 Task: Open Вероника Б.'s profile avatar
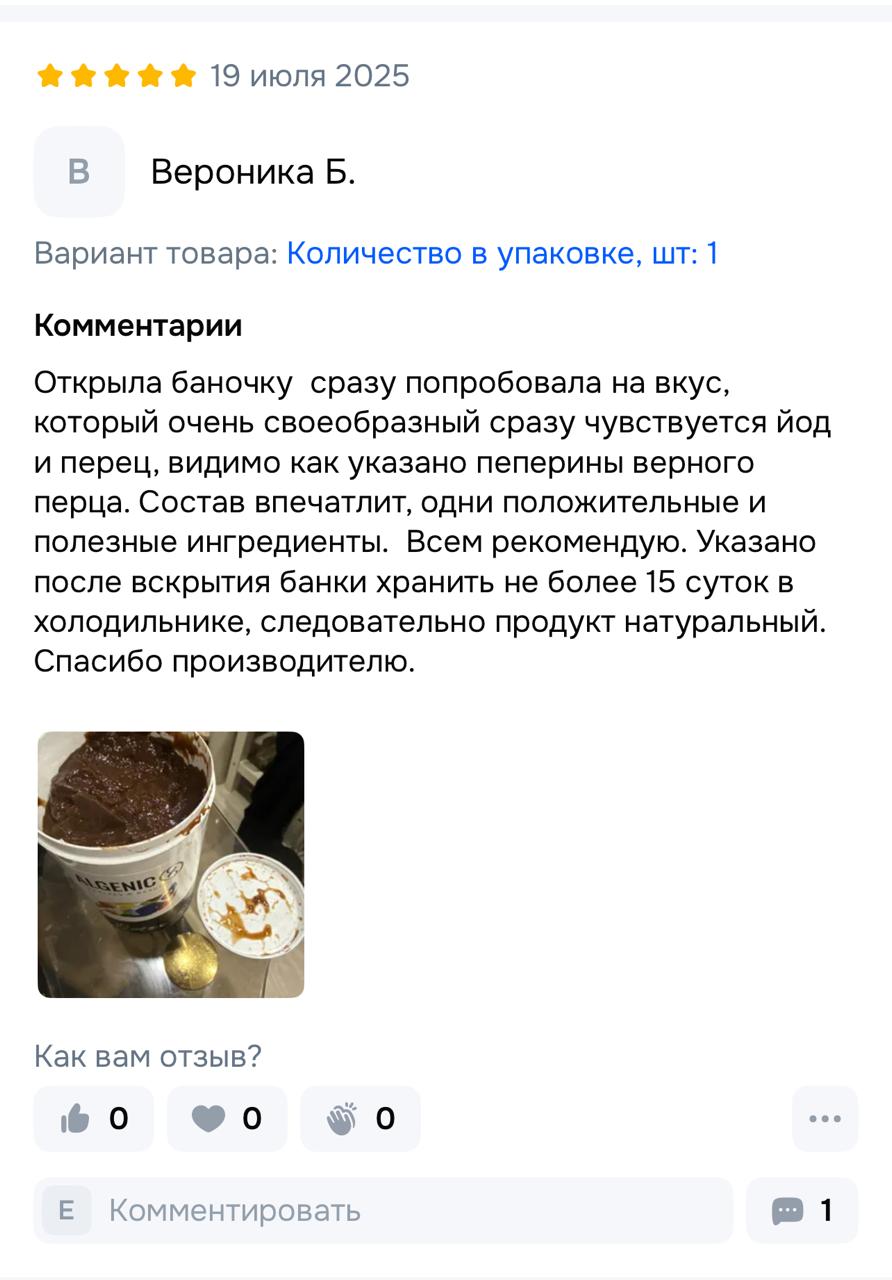tap(79, 172)
